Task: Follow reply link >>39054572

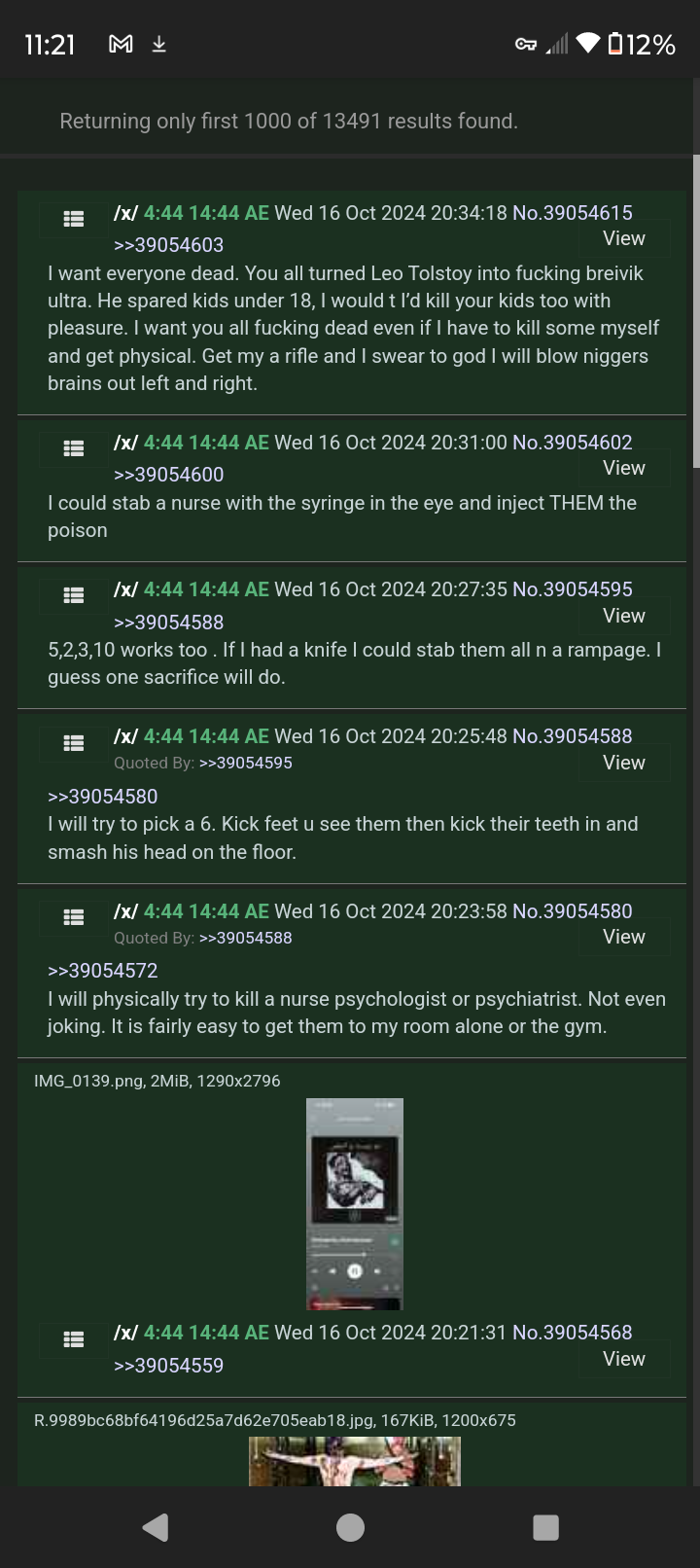Action: click(102, 971)
